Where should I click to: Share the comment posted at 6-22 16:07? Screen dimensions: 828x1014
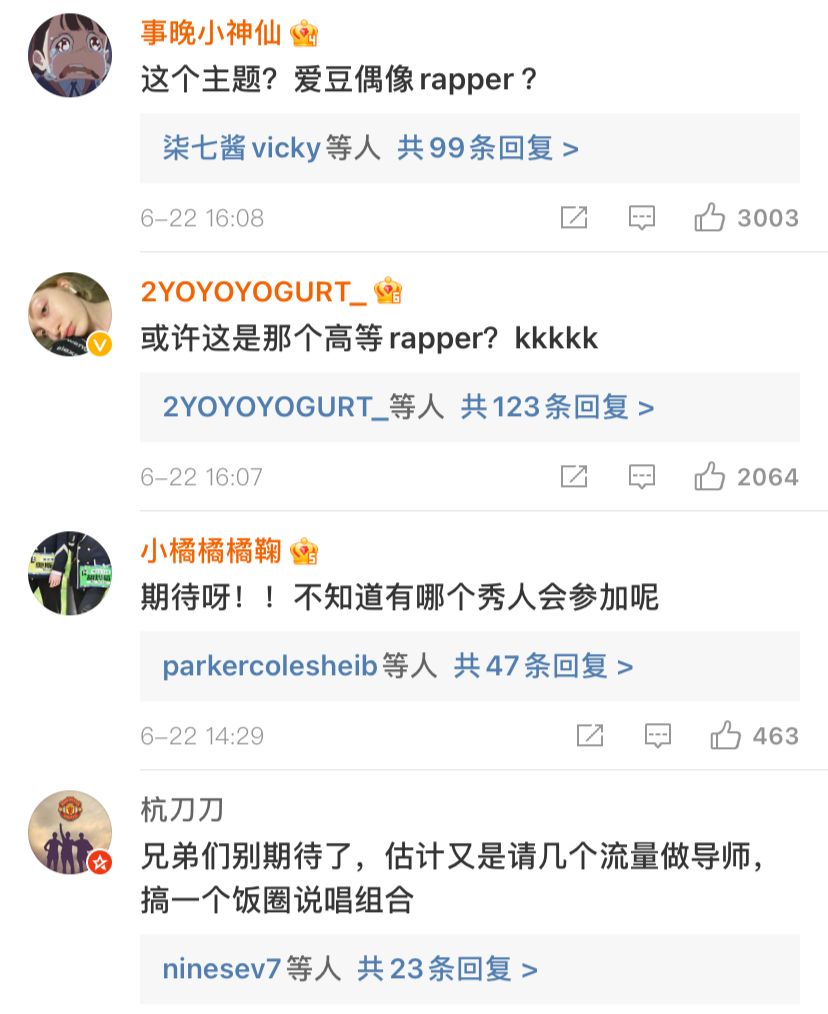[574, 477]
